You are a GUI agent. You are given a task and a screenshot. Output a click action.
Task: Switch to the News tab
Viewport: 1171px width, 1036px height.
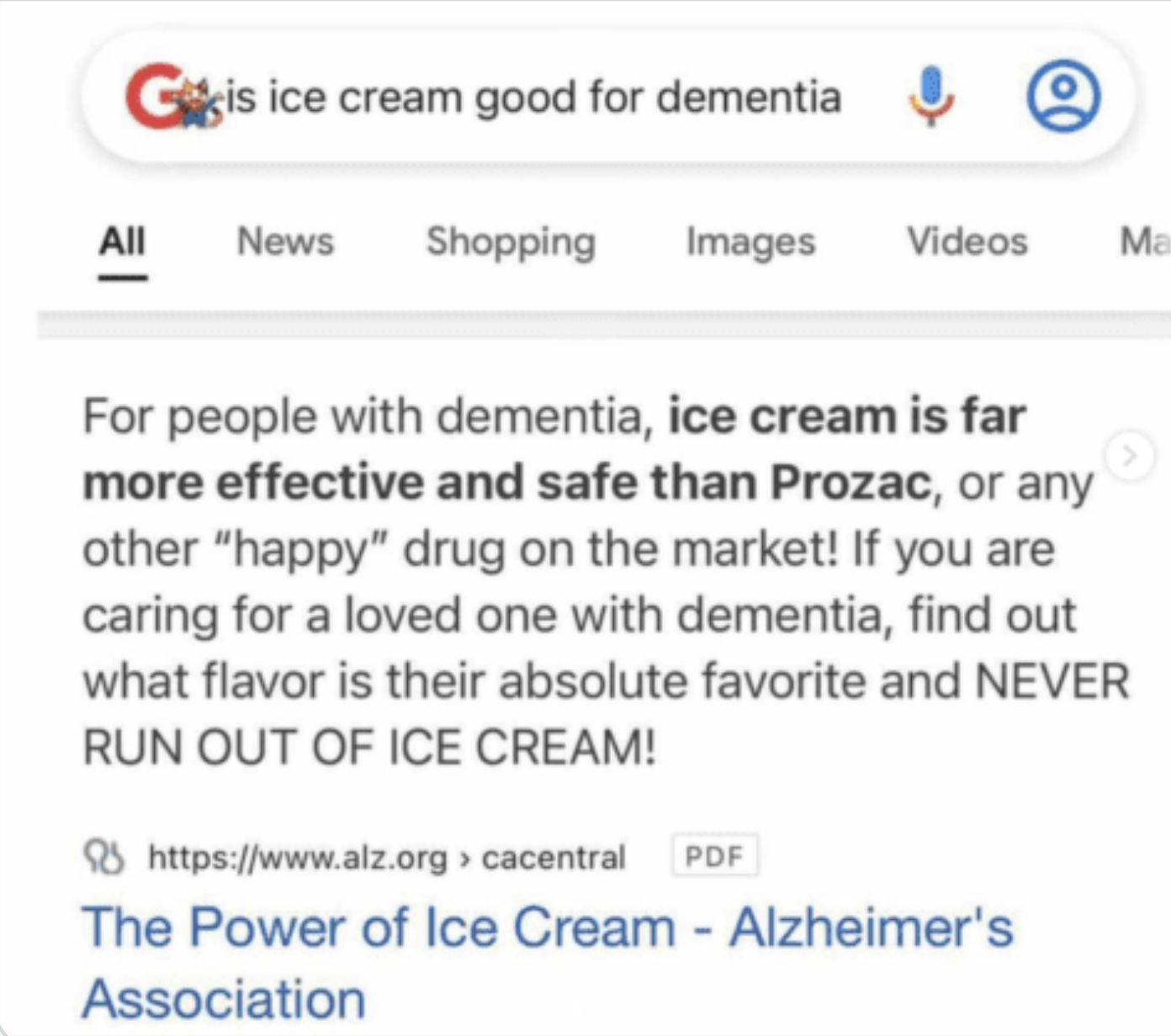click(285, 241)
